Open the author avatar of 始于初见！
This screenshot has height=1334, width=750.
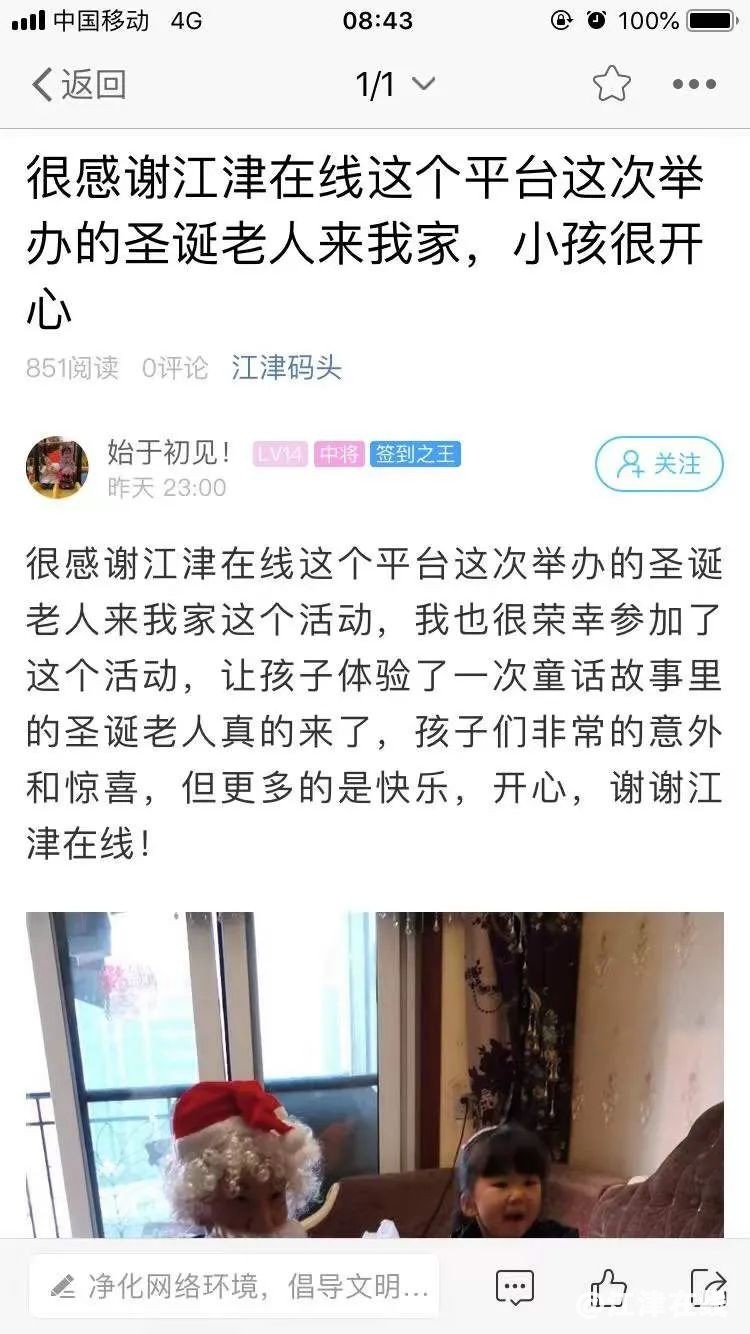pos(57,467)
